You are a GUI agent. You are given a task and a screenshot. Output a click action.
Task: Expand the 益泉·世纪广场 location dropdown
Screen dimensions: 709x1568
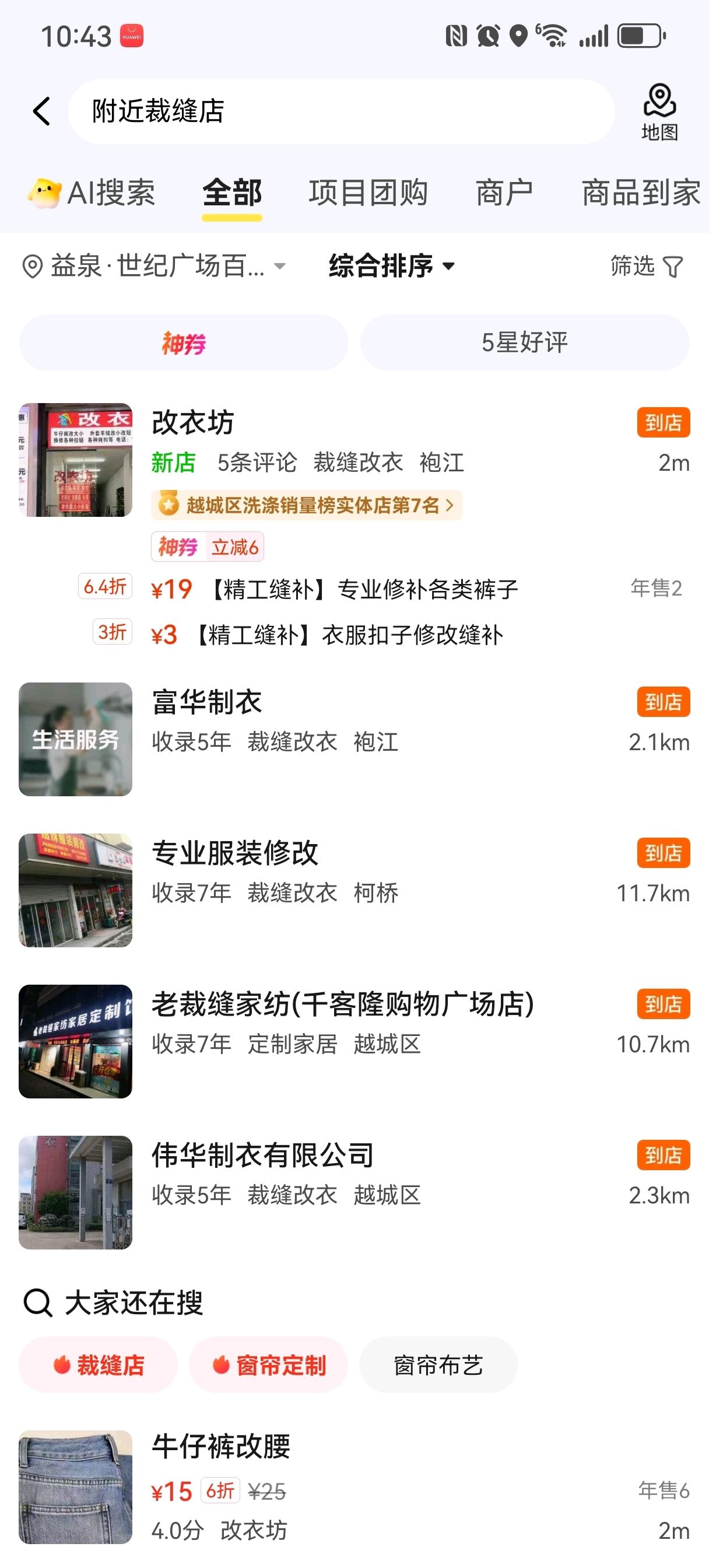[x=153, y=266]
